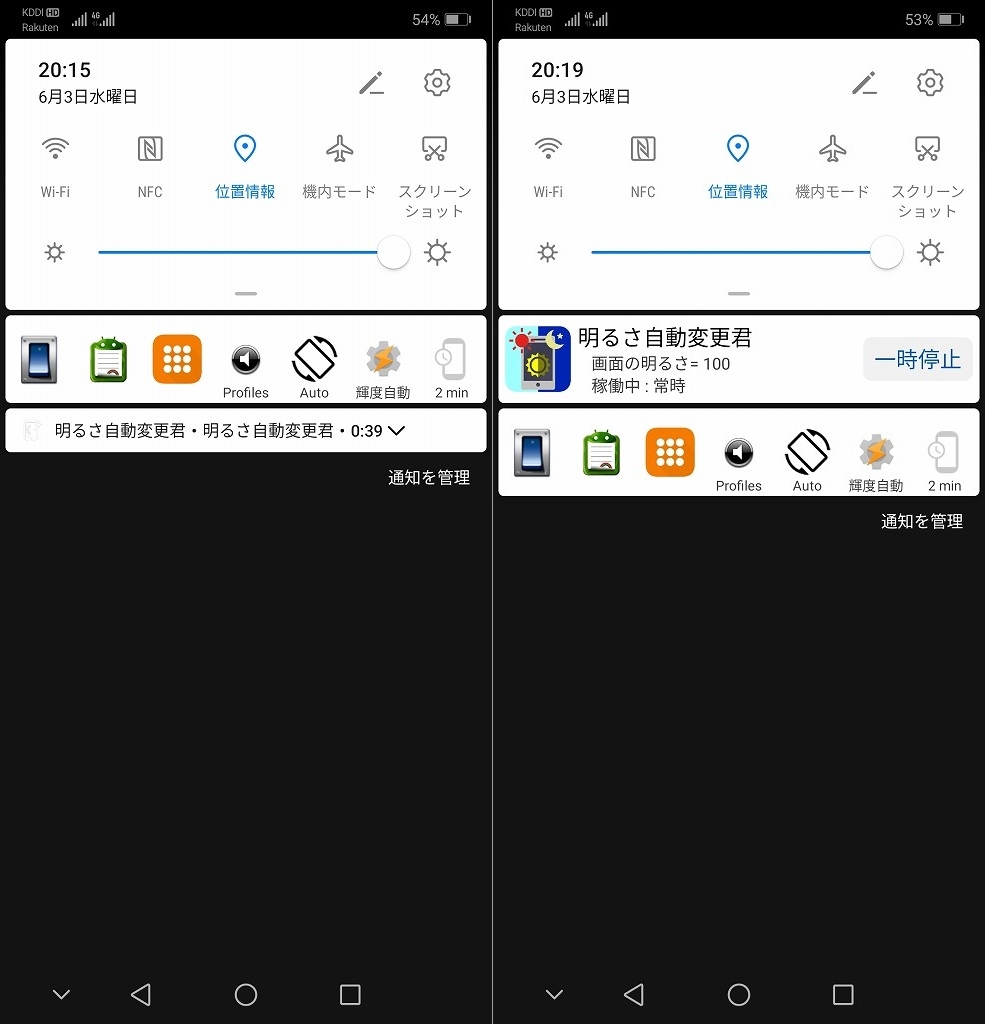
Task: Edit quick settings tiles in the 20:19 panel
Action: [864, 83]
